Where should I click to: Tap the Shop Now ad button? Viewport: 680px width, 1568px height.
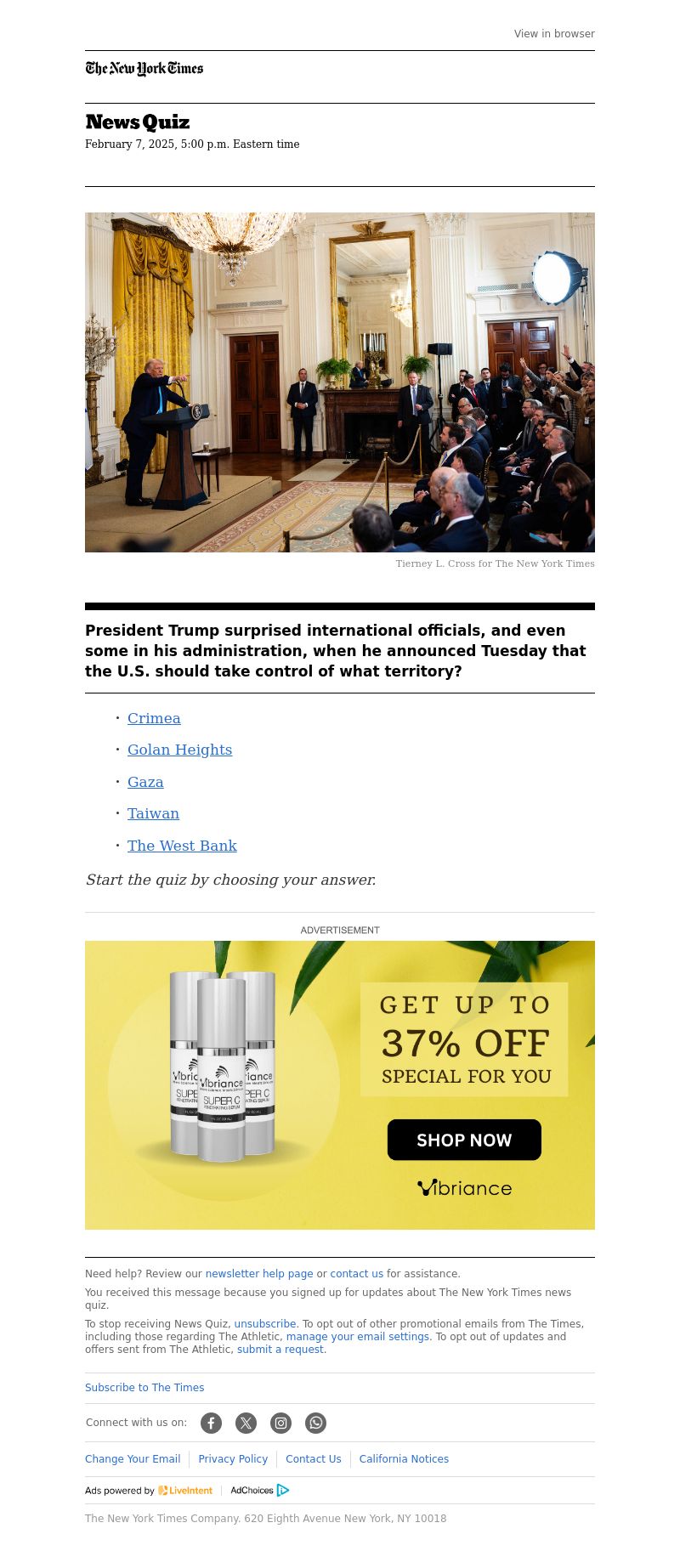click(464, 1140)
